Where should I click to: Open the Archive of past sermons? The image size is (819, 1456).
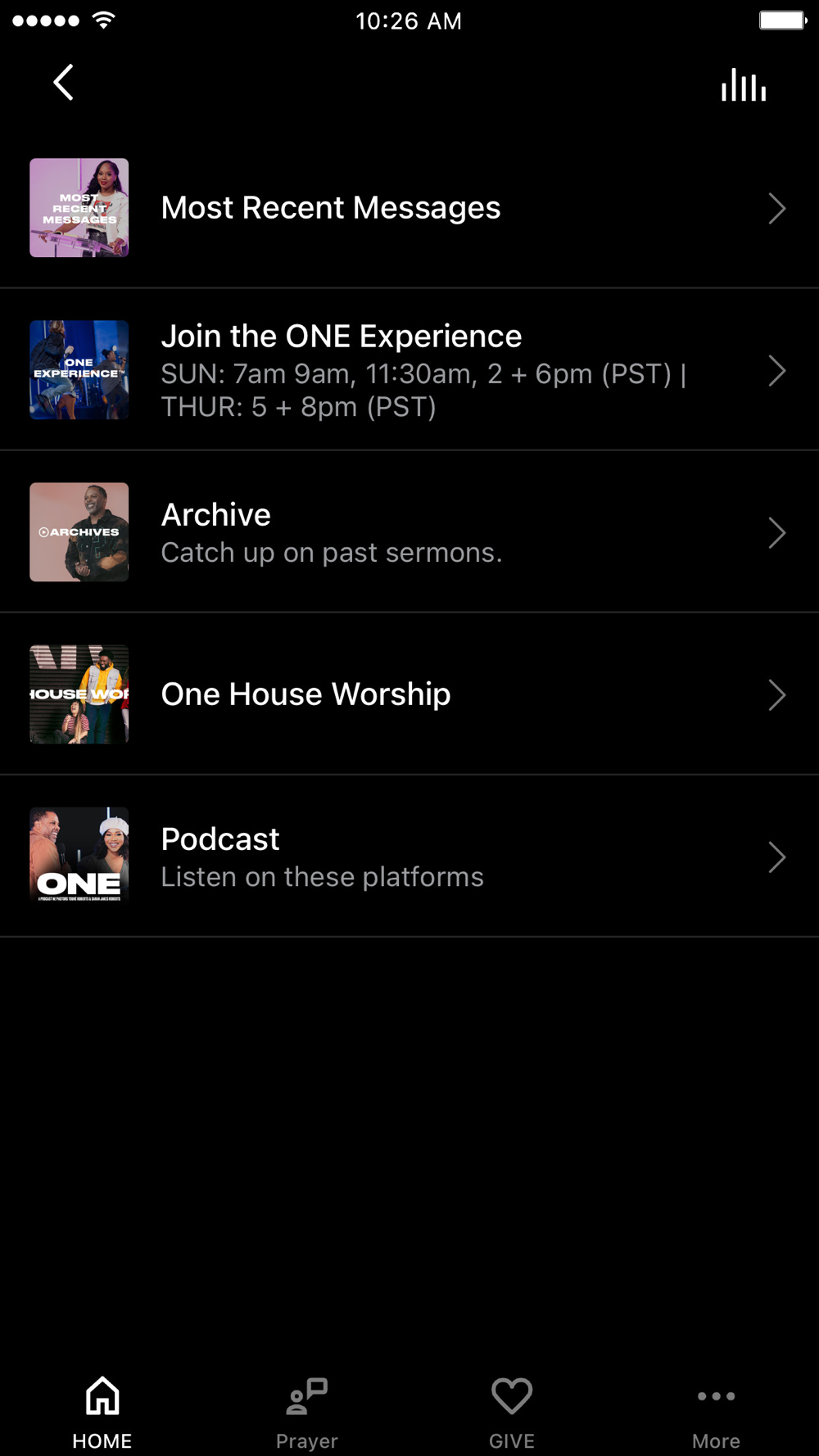pos(409,532)
